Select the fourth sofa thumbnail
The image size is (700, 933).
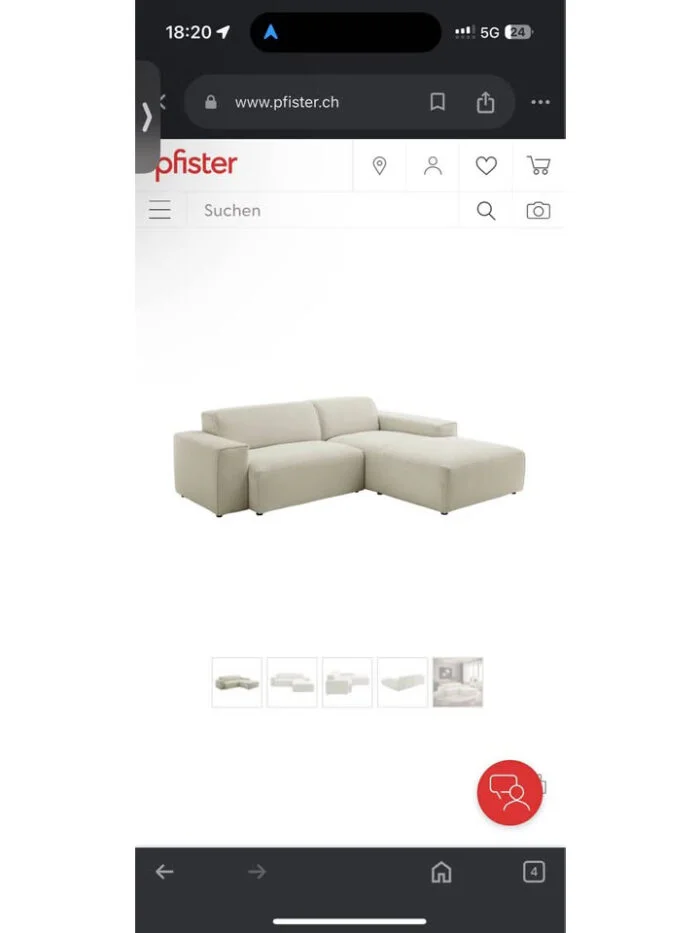[402, 682]
